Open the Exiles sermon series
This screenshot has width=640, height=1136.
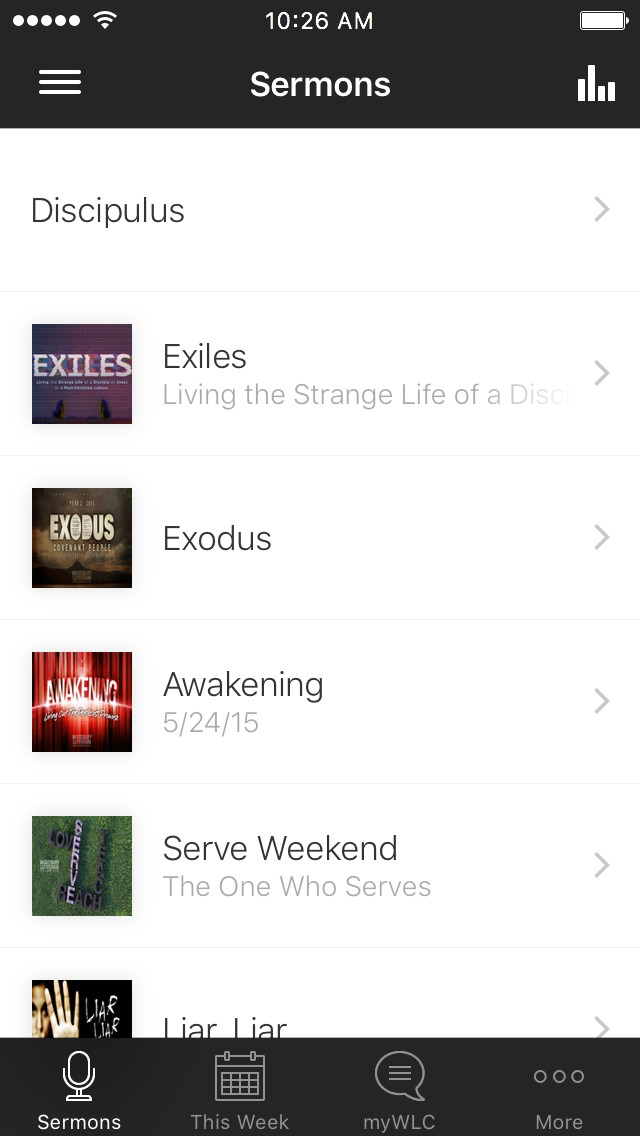320,374
